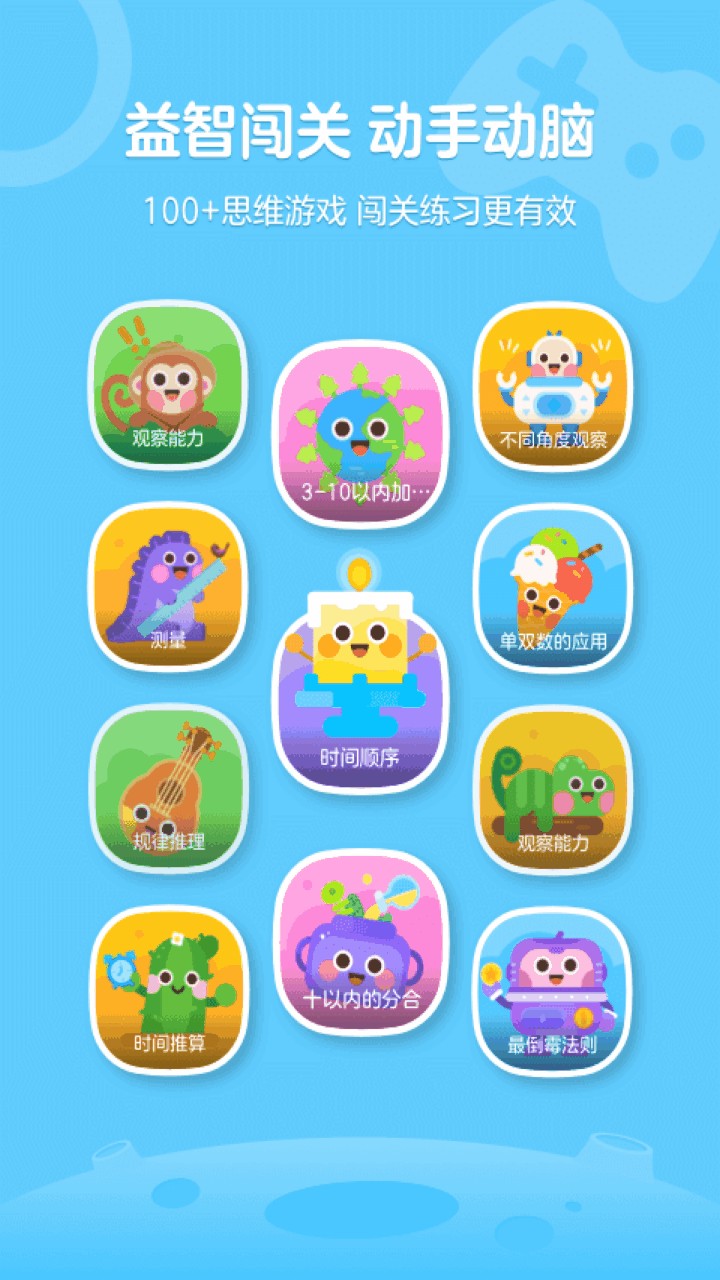Click the alarm clock held by the cactus
720x1280 pixels.
coord(121,968)
